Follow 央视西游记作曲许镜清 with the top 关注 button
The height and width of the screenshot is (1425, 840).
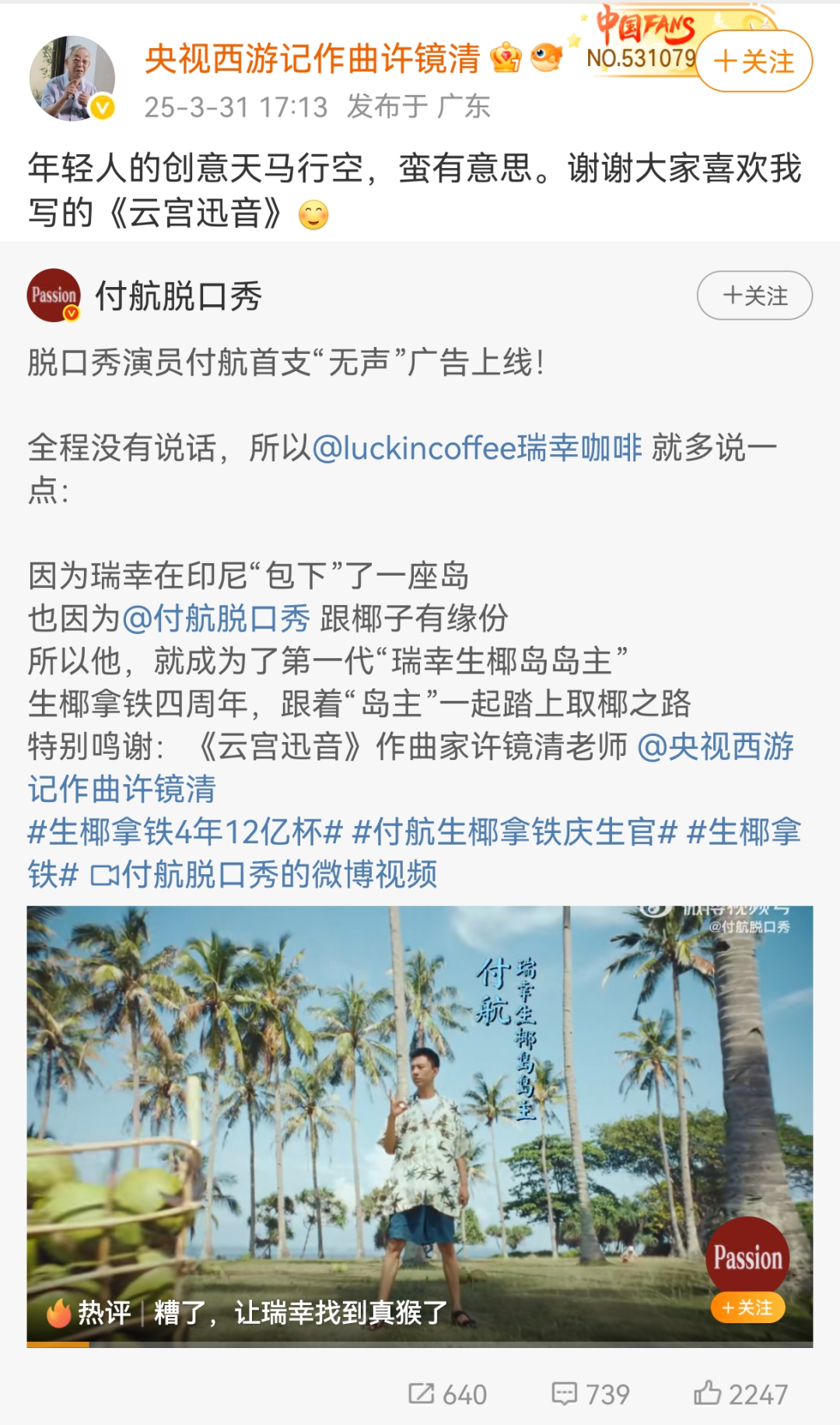coord(753,61)
